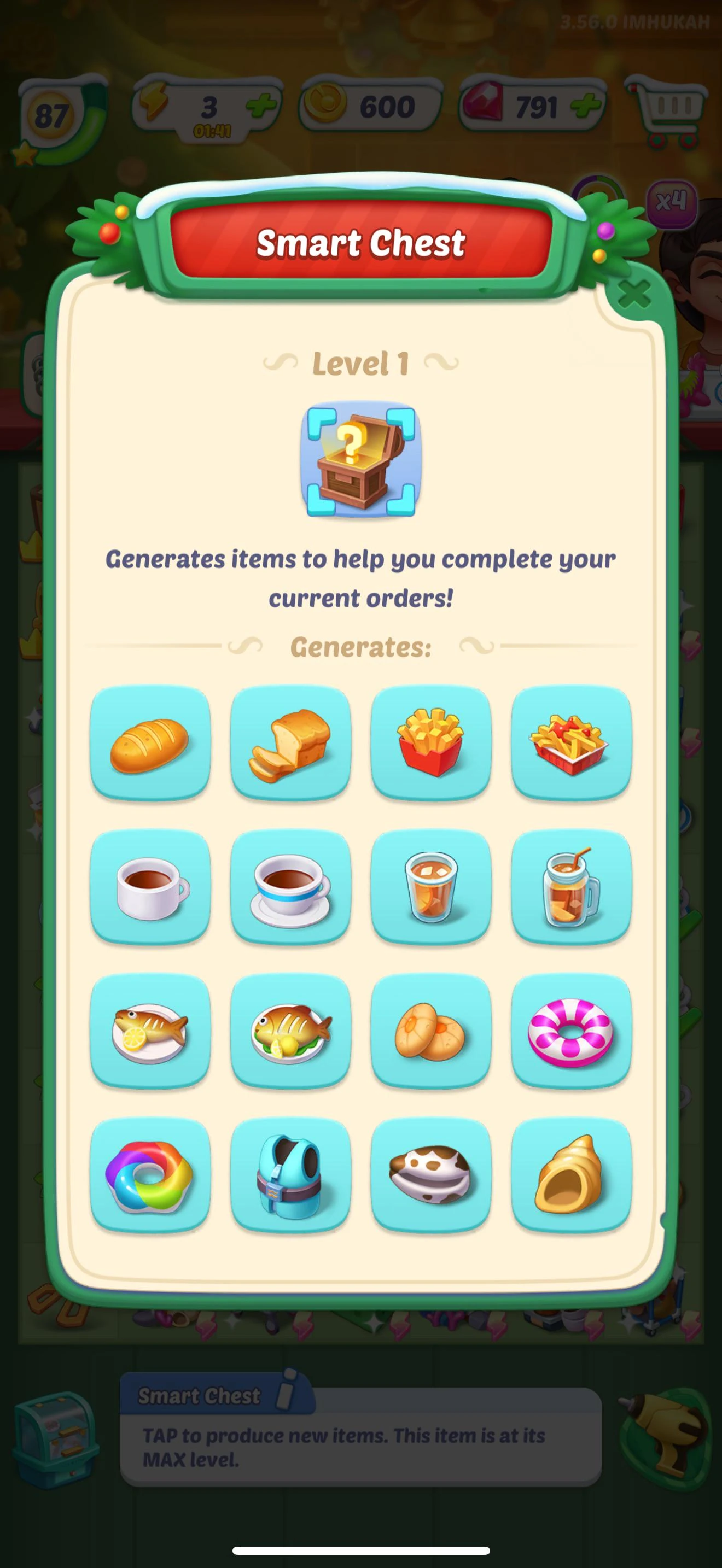Viewport: 722px width, 1568px height.
Task: Tap the coffee mug without saucer
Action: coord(150,886)
